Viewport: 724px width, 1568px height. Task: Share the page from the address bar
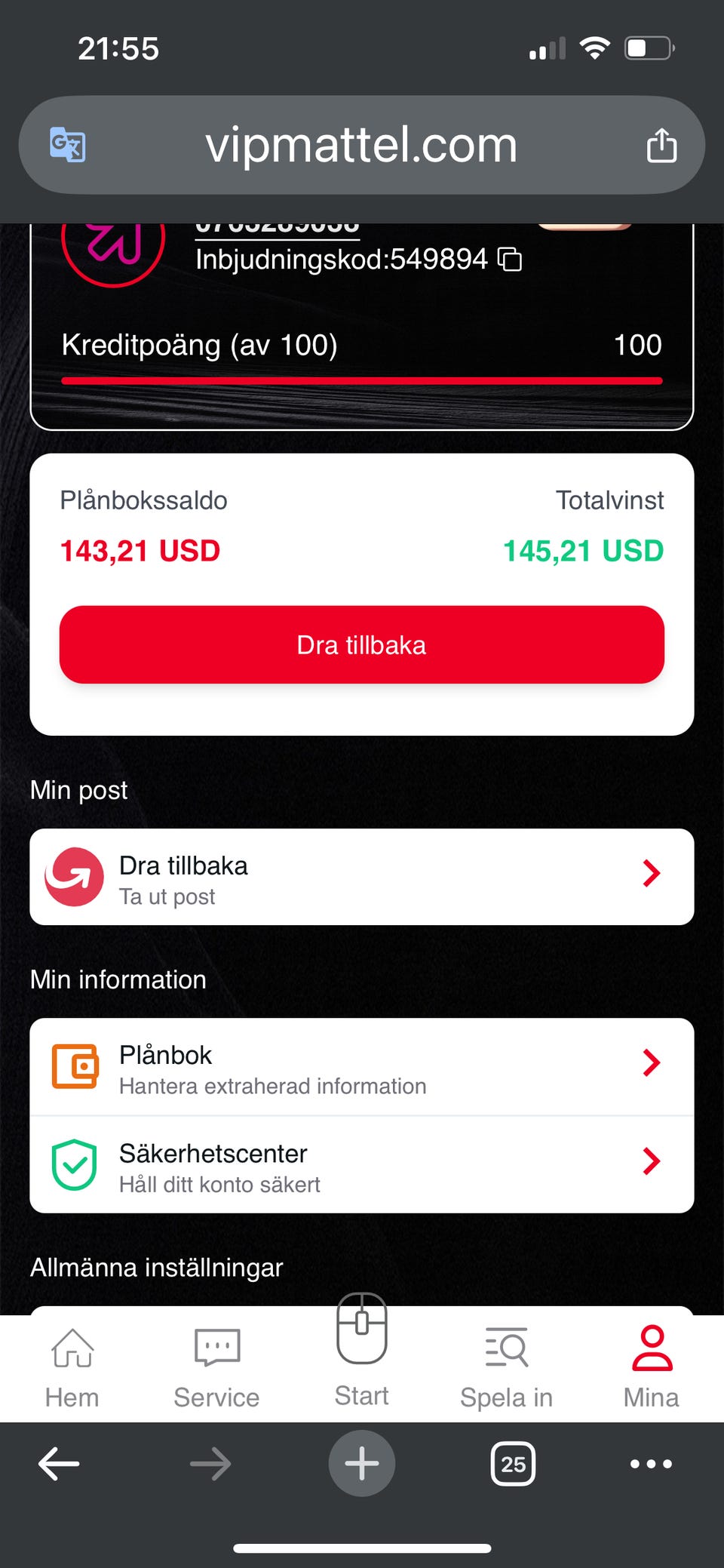click(x=661, y=145)
